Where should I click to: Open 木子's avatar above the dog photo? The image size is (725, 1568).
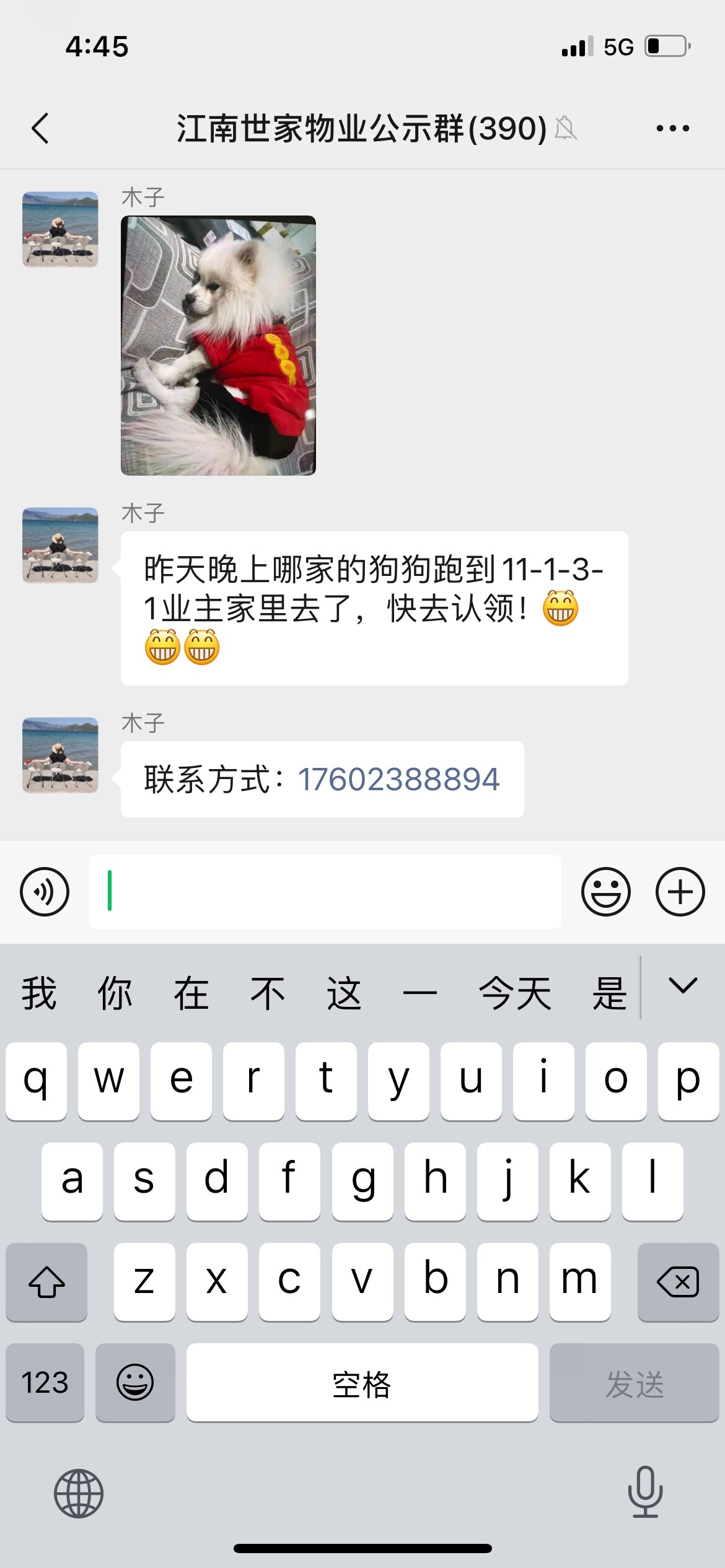click(x=60, y=229)
